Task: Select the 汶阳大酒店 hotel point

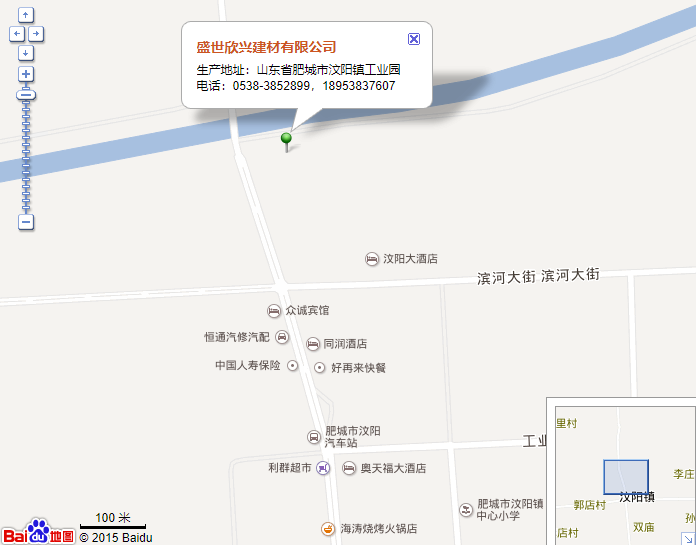Action: tap(372, 259)
